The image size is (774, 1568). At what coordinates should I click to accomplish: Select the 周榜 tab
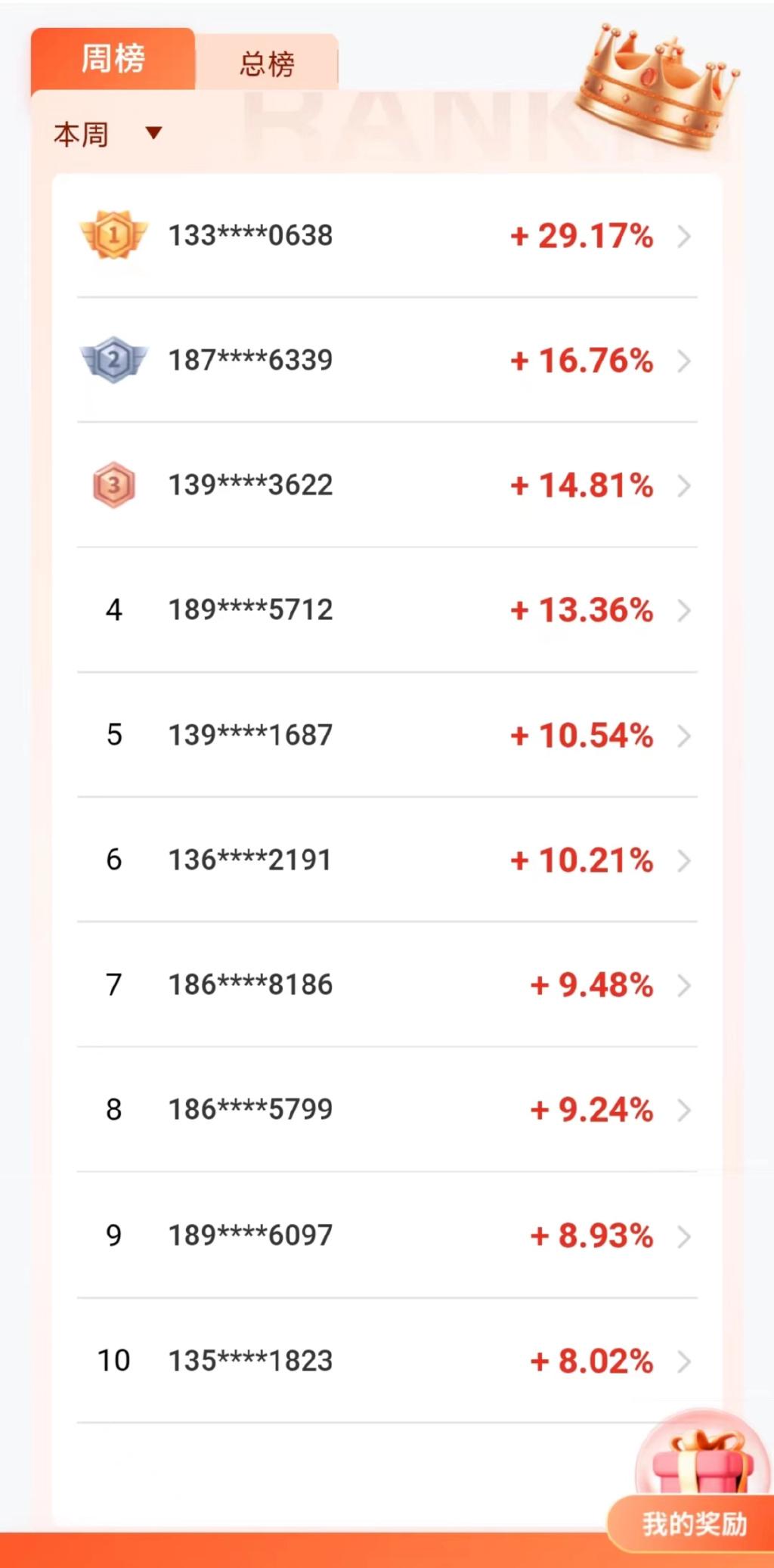(113, 60)
